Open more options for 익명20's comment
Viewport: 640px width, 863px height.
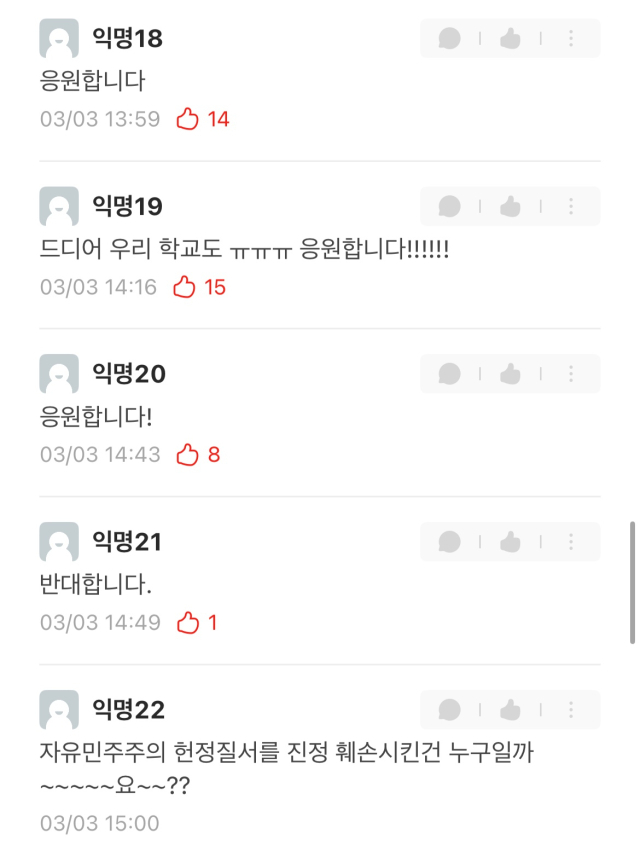pyautogui.click(x=571, y=374)
